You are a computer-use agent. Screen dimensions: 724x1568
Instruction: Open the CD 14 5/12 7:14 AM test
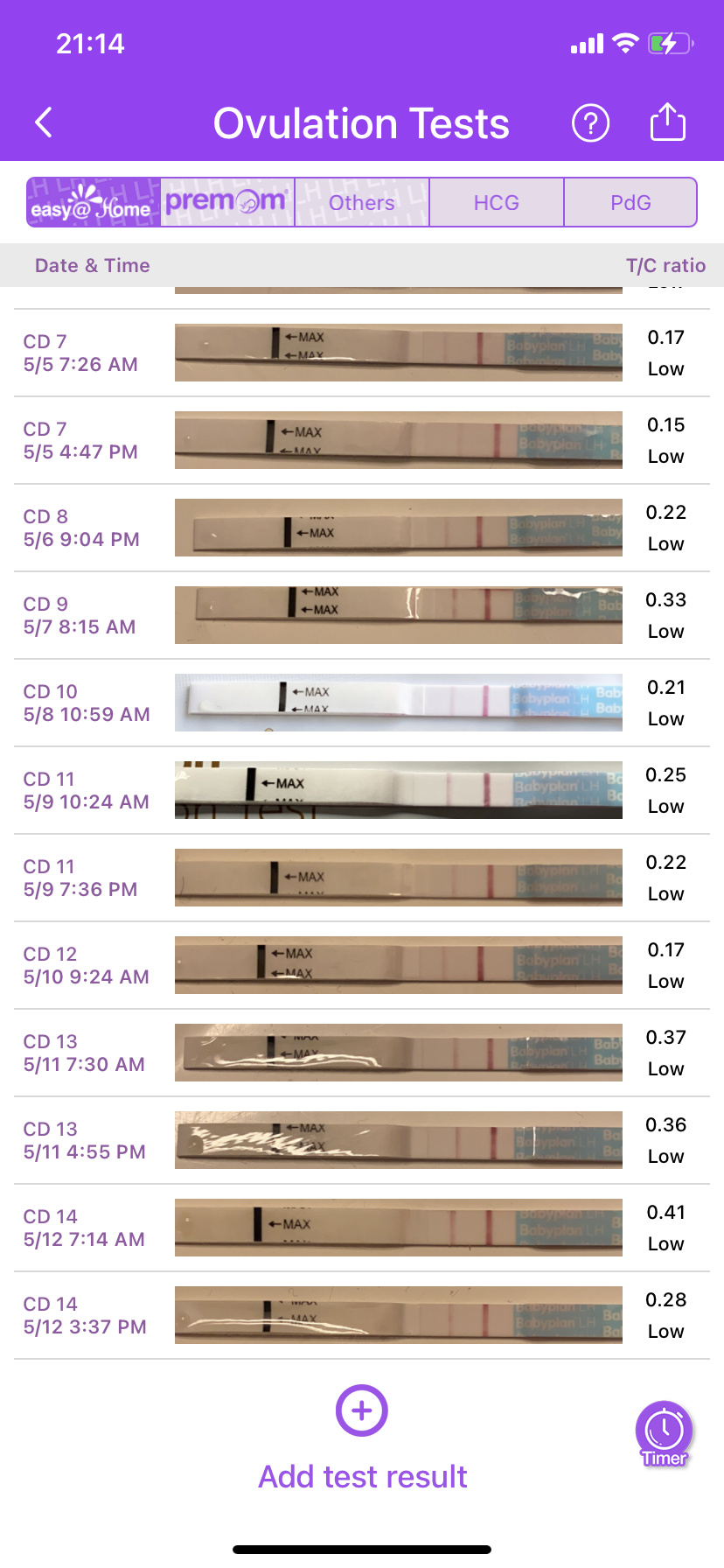pyautogui.click(x=362, y=1228)
